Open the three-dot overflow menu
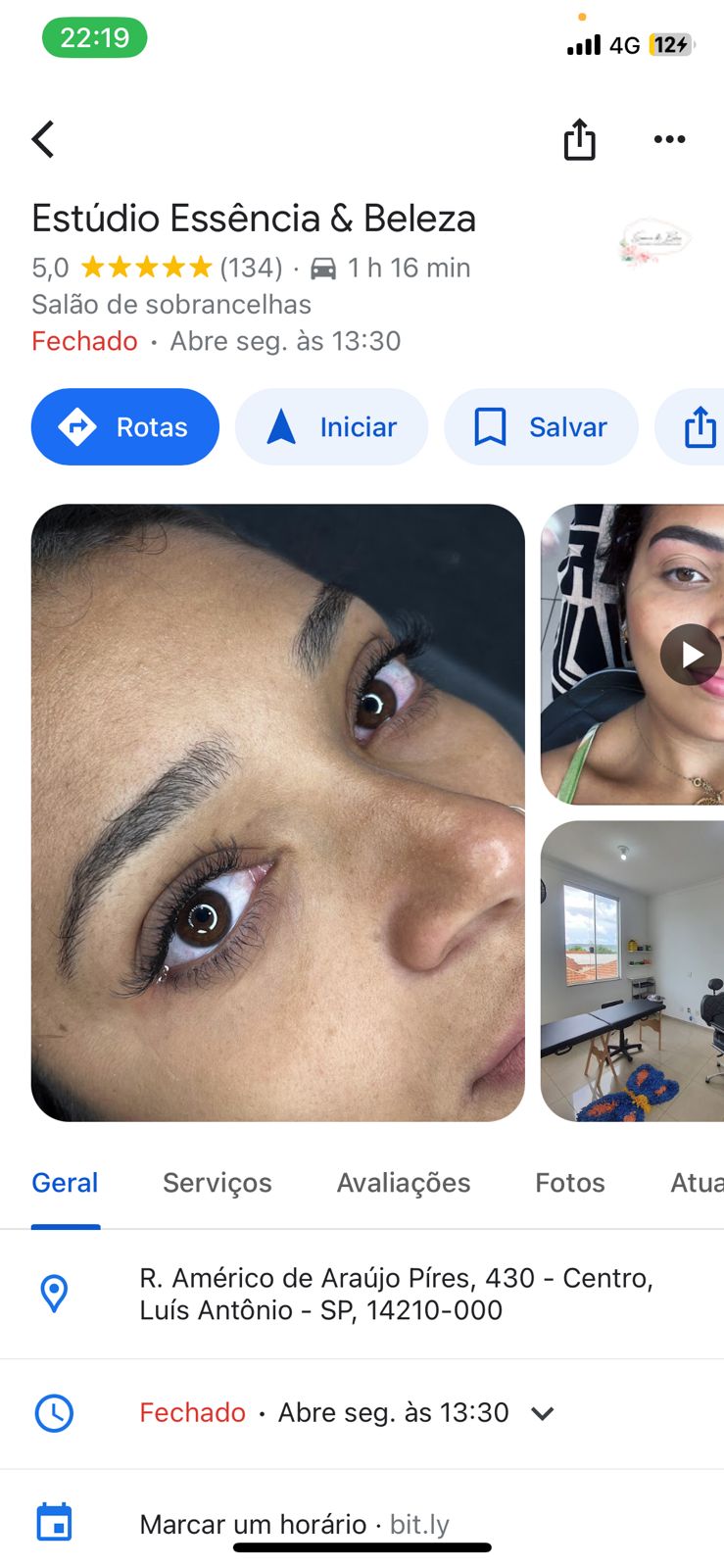The image size is (724, 1568). click(x=669, y=139)
